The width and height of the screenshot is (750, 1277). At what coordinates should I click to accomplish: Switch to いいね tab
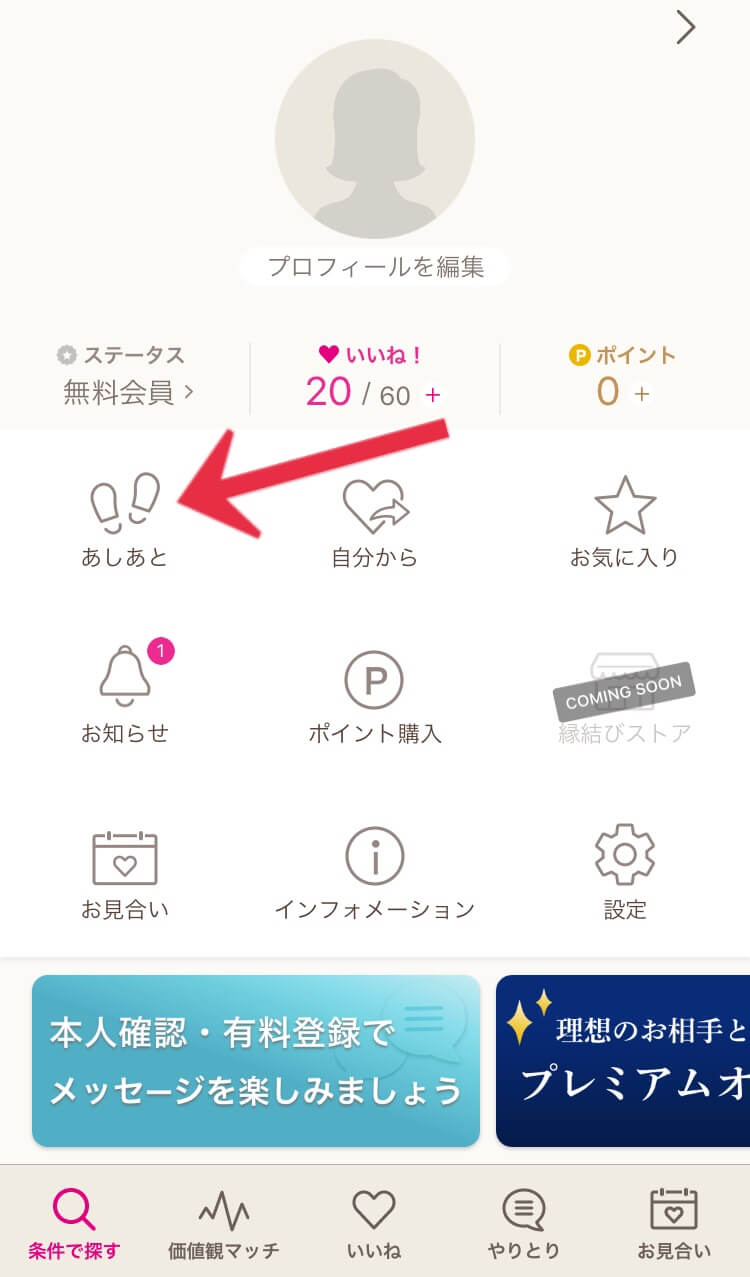coord(374,1224)
